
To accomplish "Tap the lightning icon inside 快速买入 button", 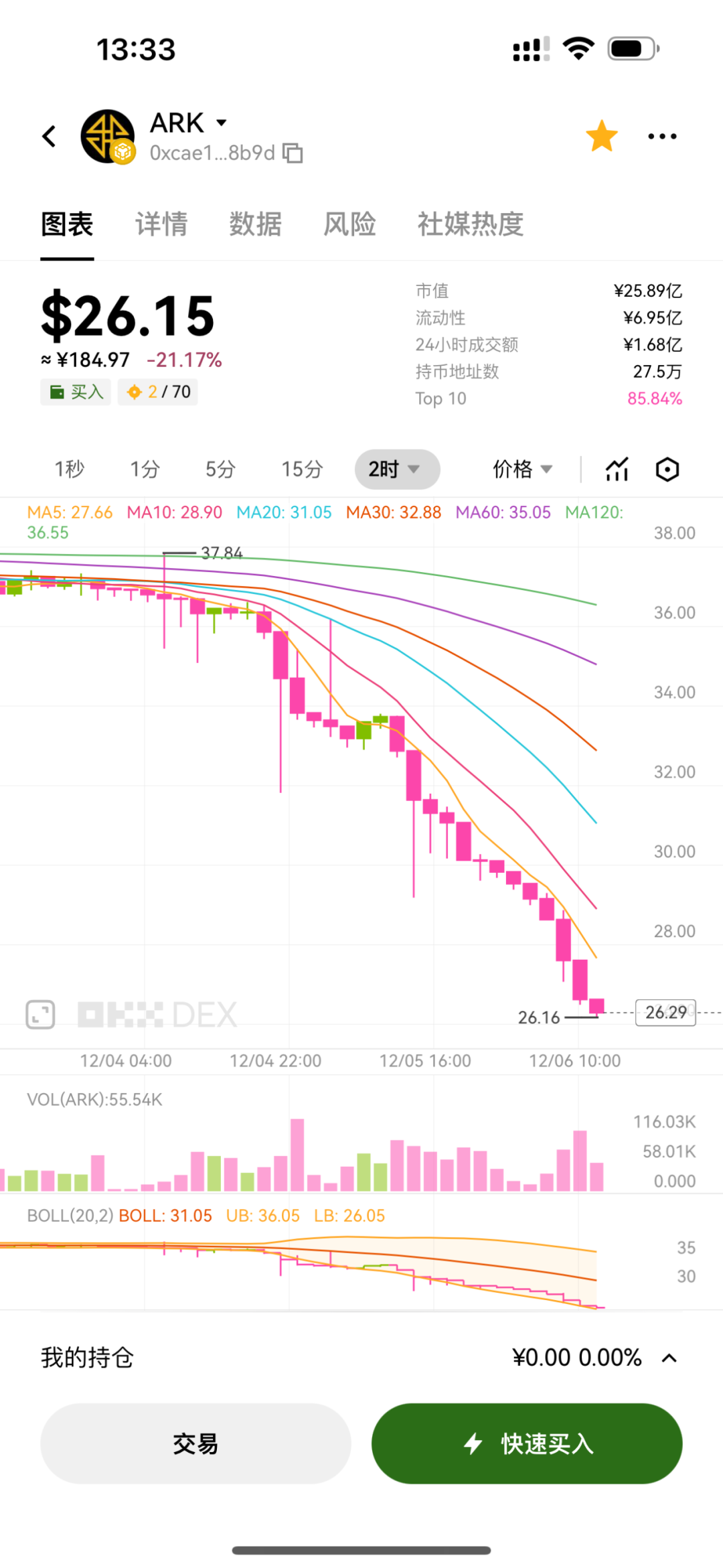I will click(475, 1444).
